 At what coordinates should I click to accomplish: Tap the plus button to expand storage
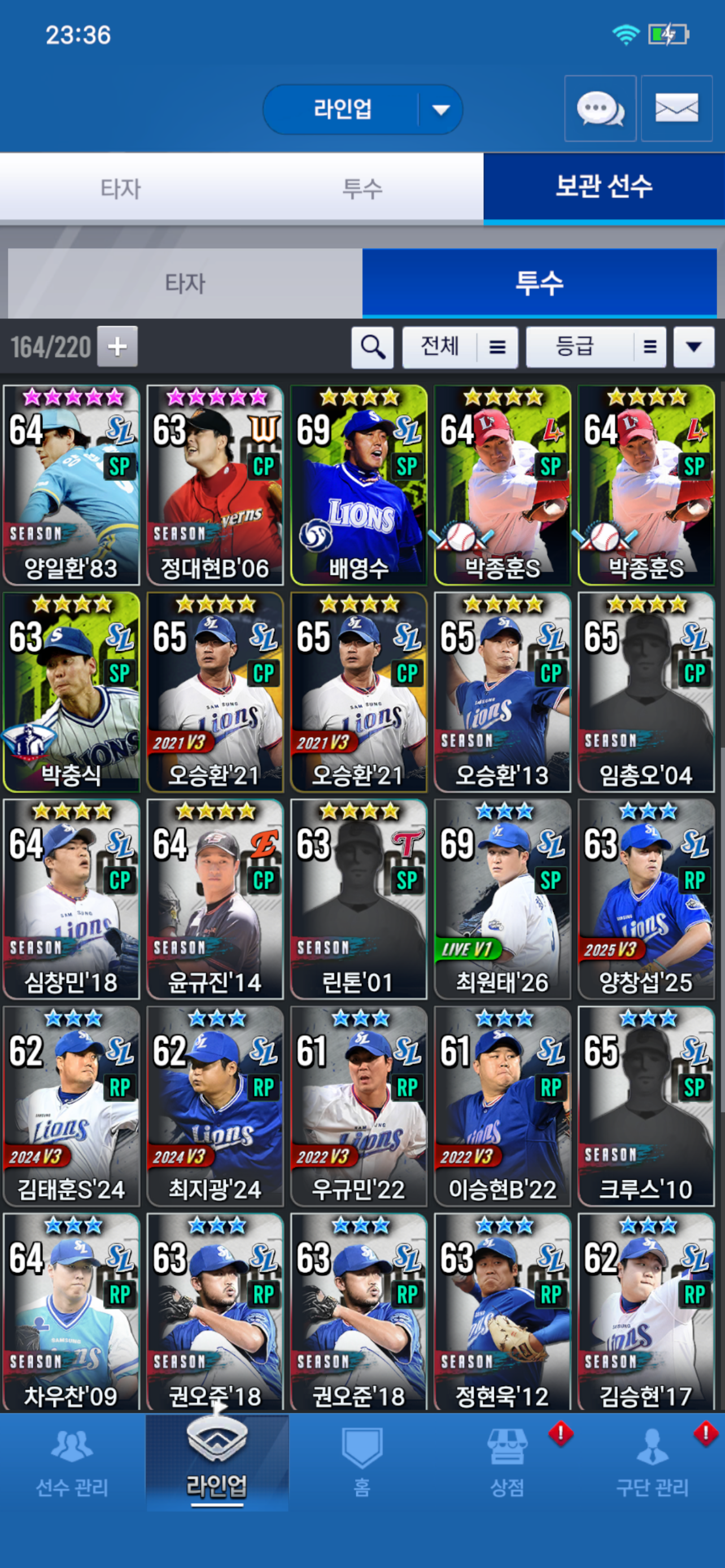(x=117, y=347)
